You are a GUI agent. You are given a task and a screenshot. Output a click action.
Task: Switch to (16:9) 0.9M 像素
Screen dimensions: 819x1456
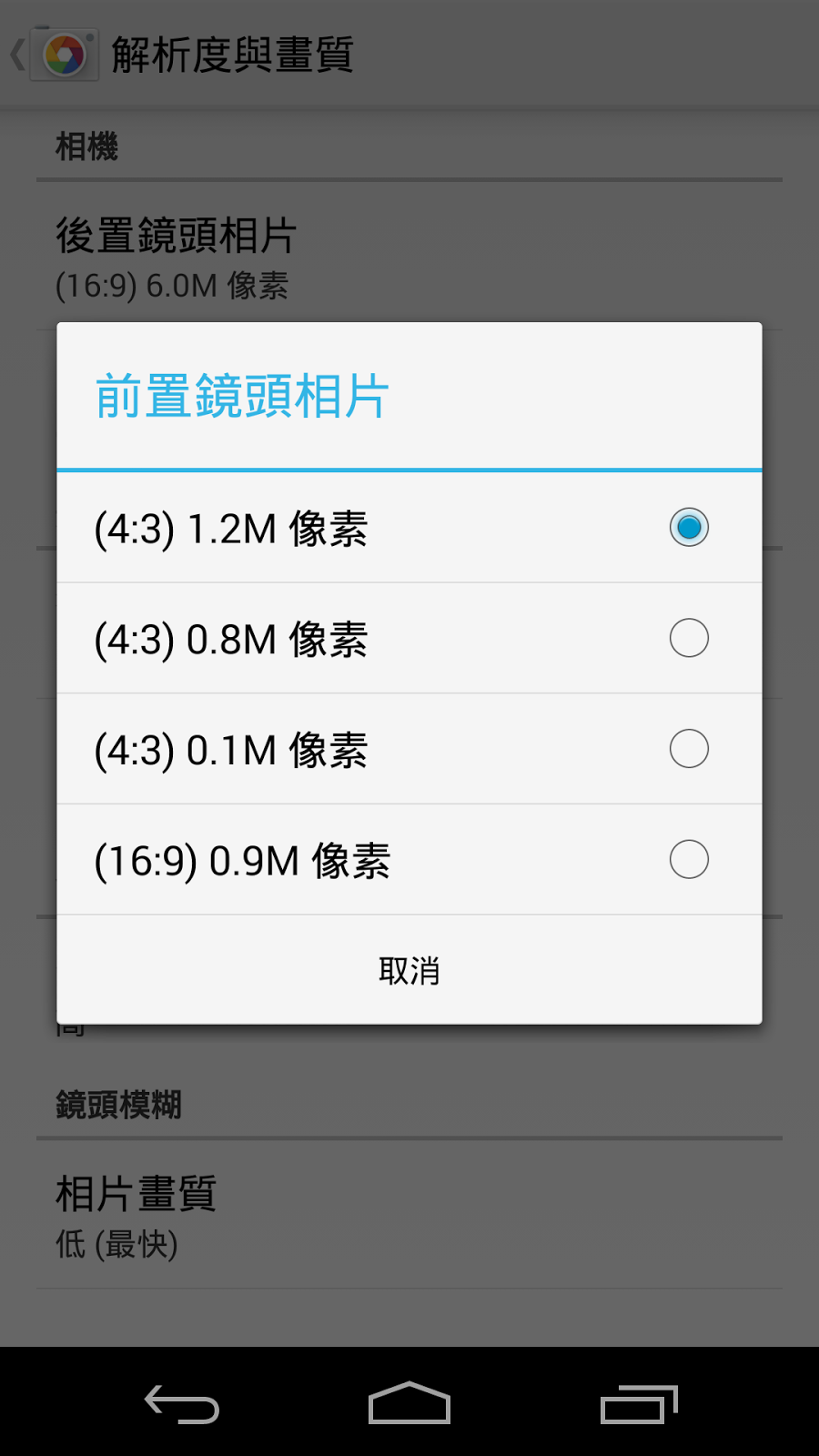(x=409, y=860)
